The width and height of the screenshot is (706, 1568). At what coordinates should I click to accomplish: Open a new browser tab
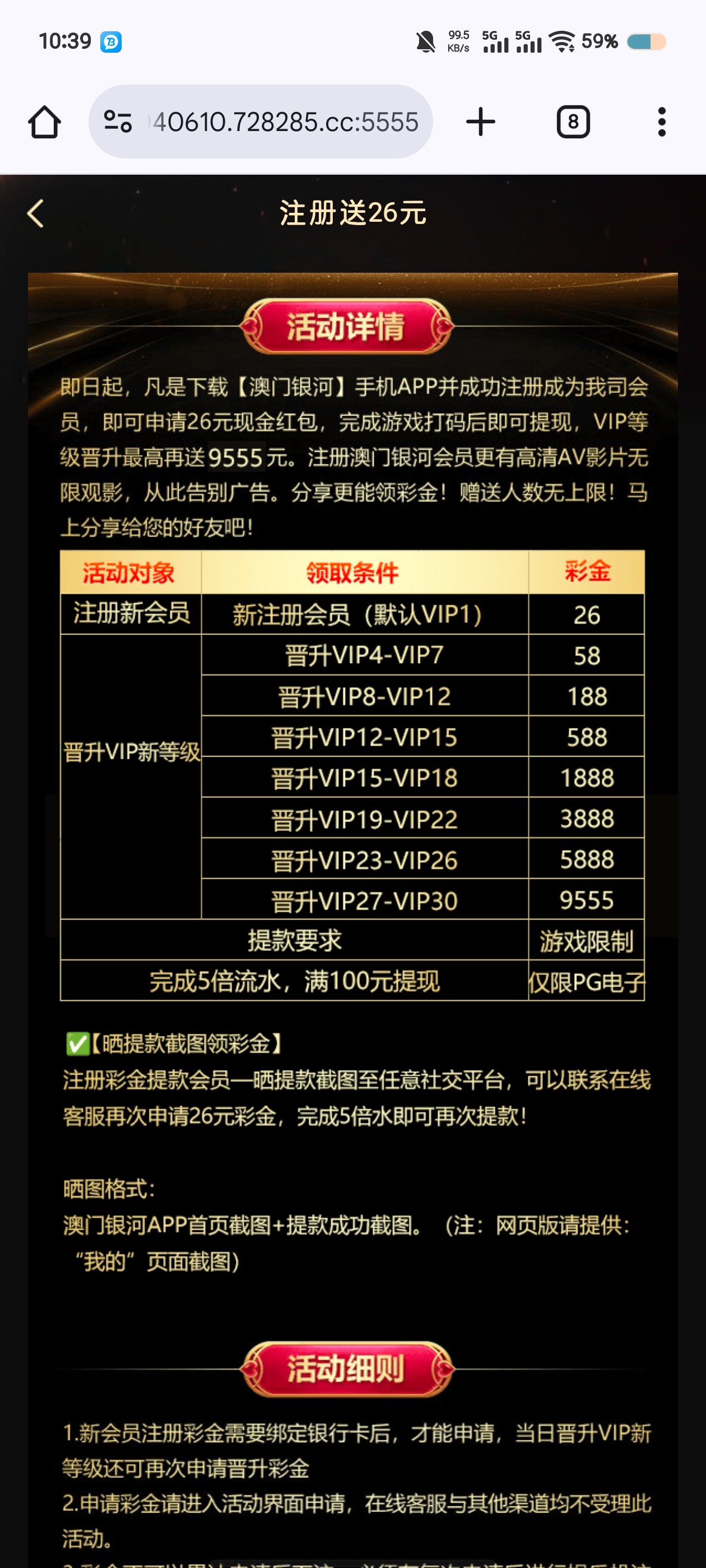[480, 122]
